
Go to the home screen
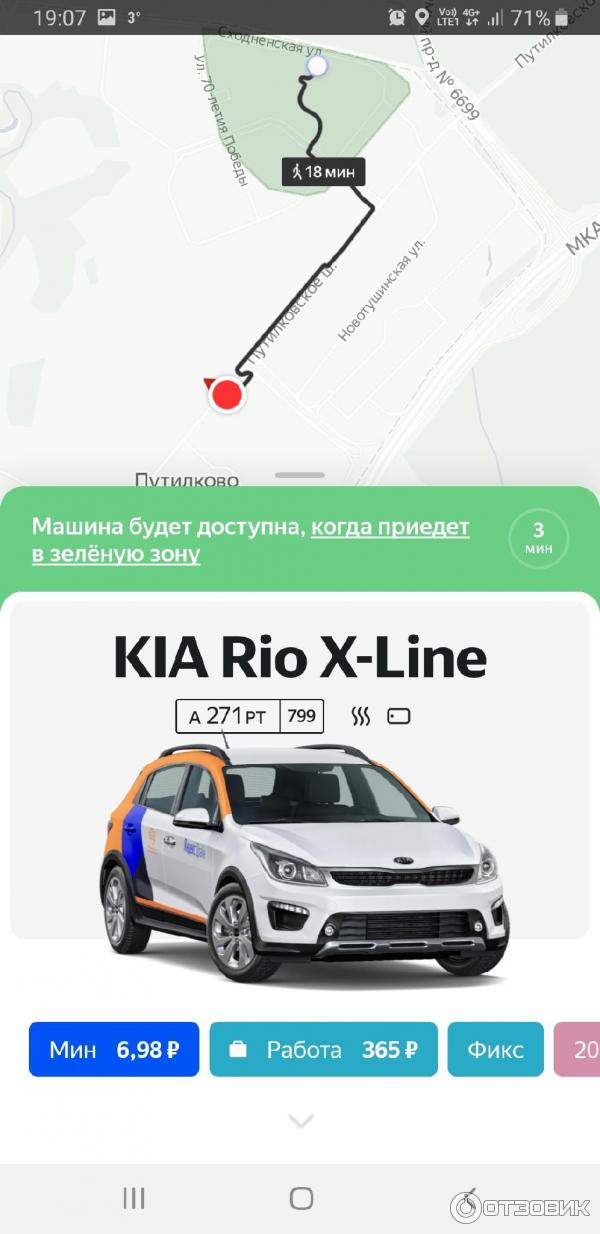[301, 1198]
